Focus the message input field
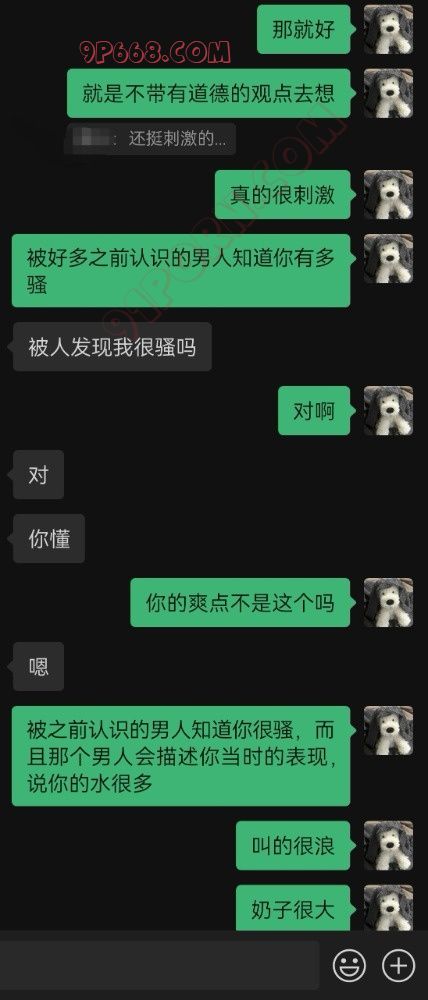 (x=159, y=966)
